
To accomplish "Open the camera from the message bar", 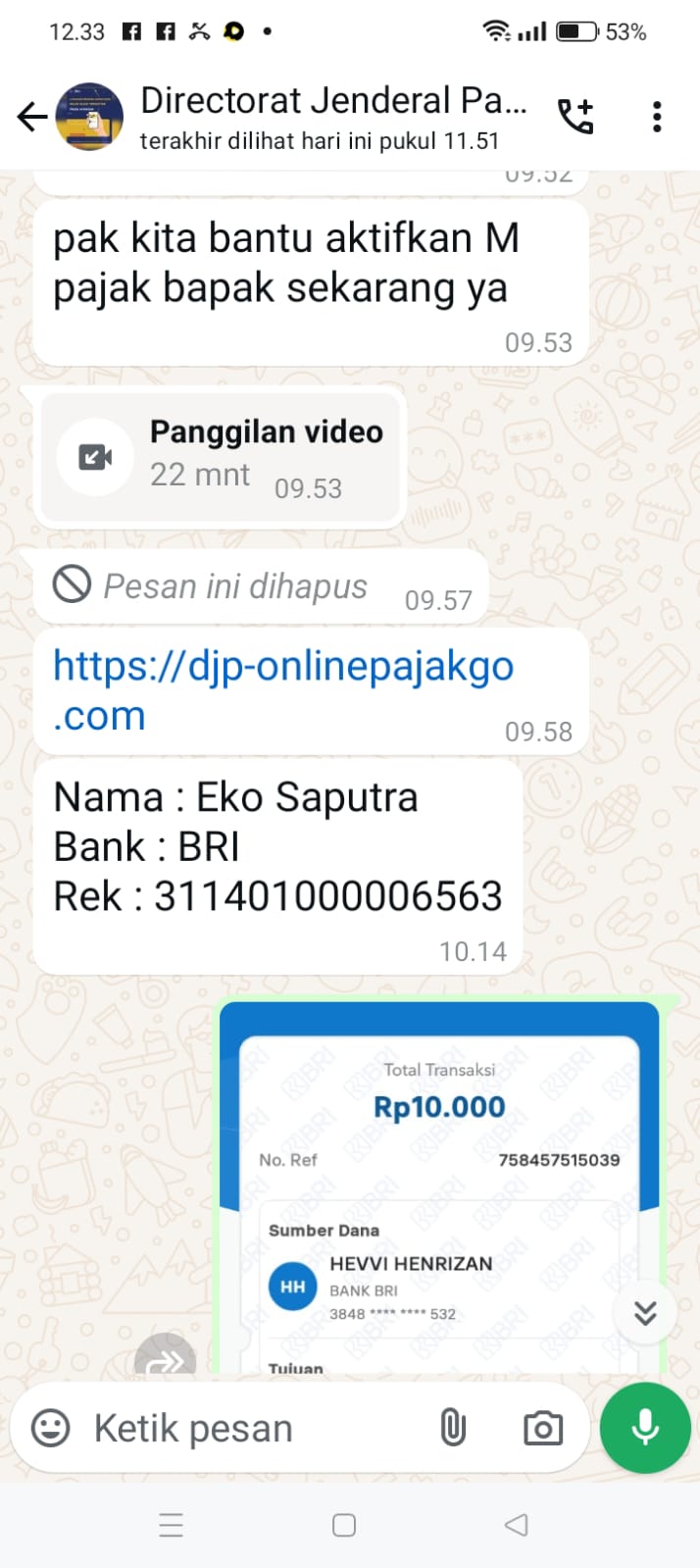I will [542, 1429].
